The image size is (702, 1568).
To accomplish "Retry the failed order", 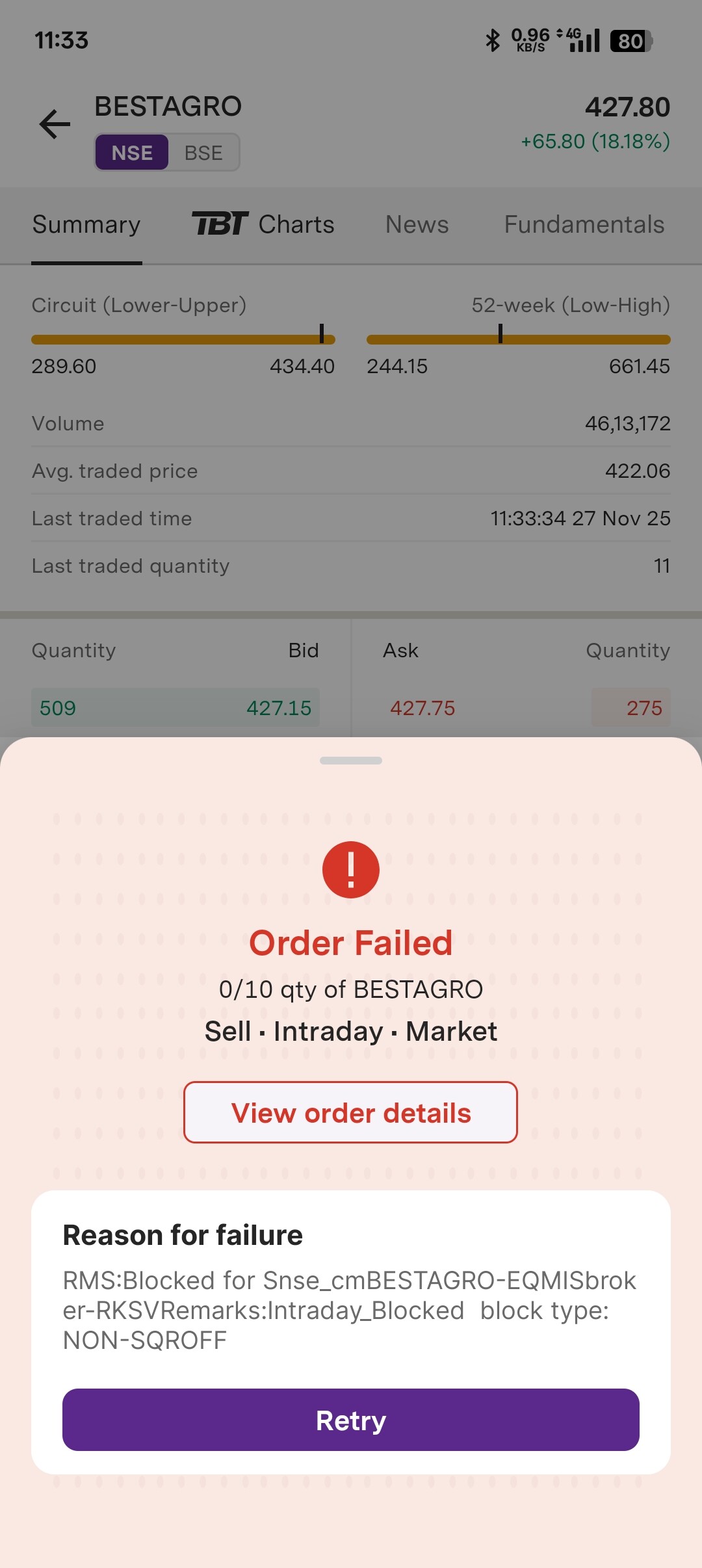I will point(351,1420).
